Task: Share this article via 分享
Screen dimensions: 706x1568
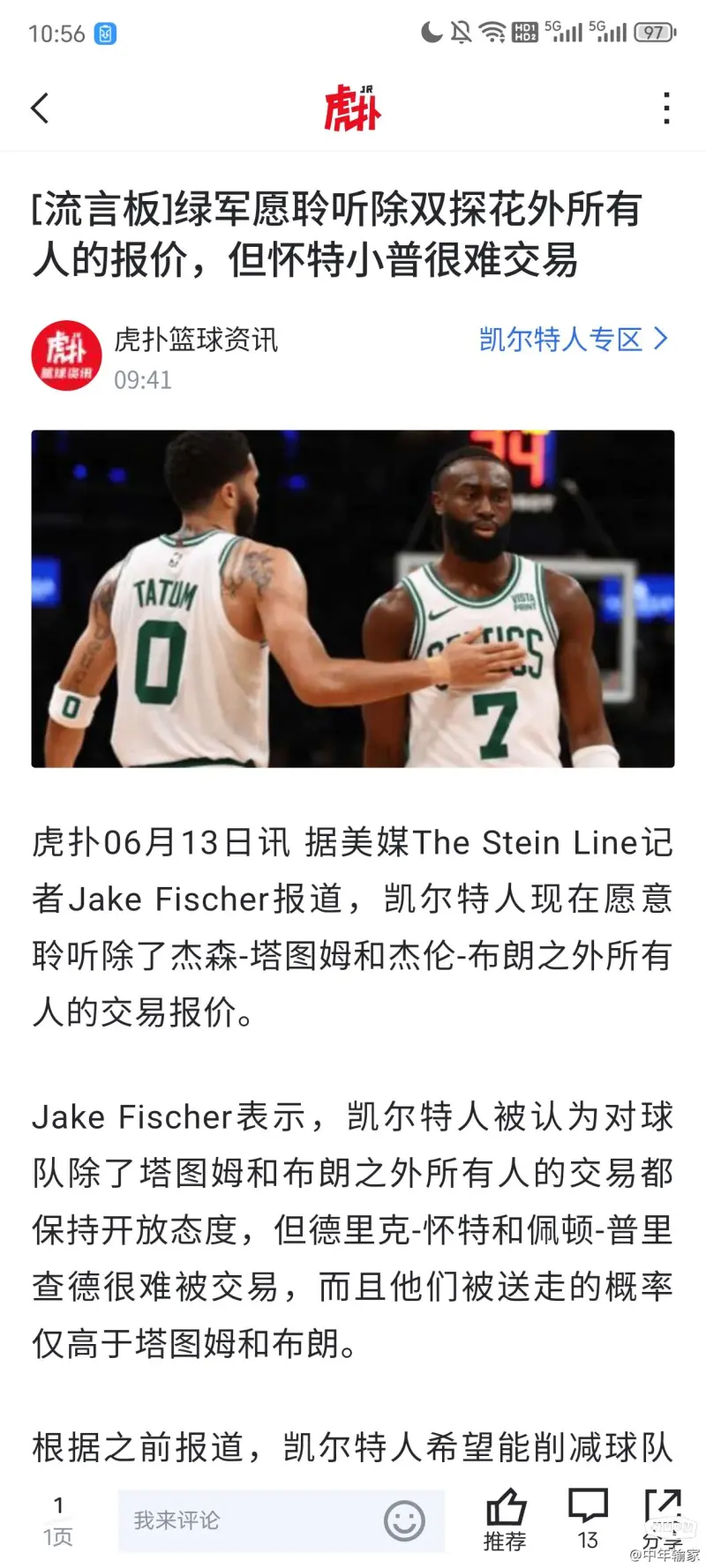Action: 662,1519
